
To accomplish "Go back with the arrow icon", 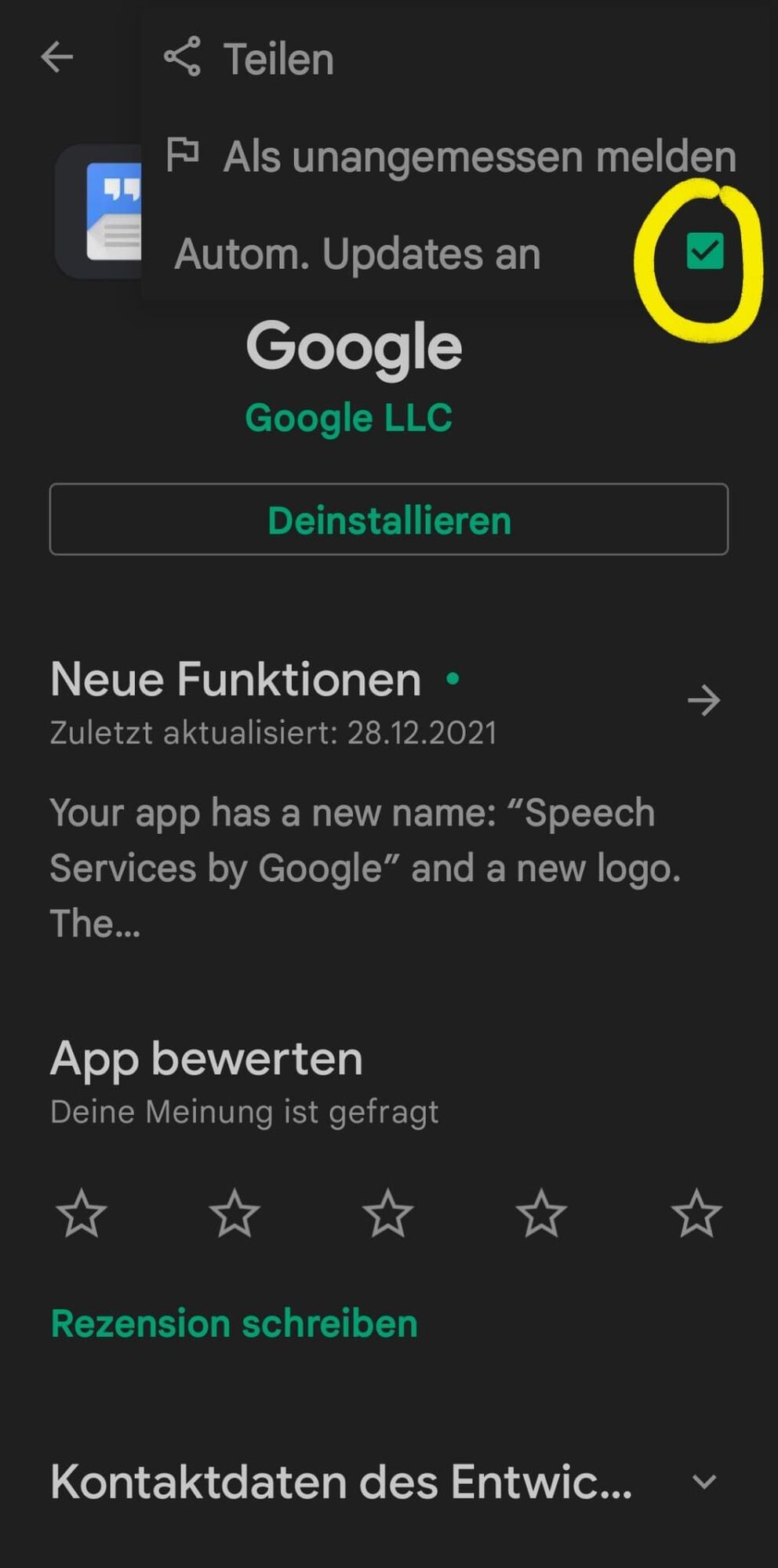I will pos(56,57).
